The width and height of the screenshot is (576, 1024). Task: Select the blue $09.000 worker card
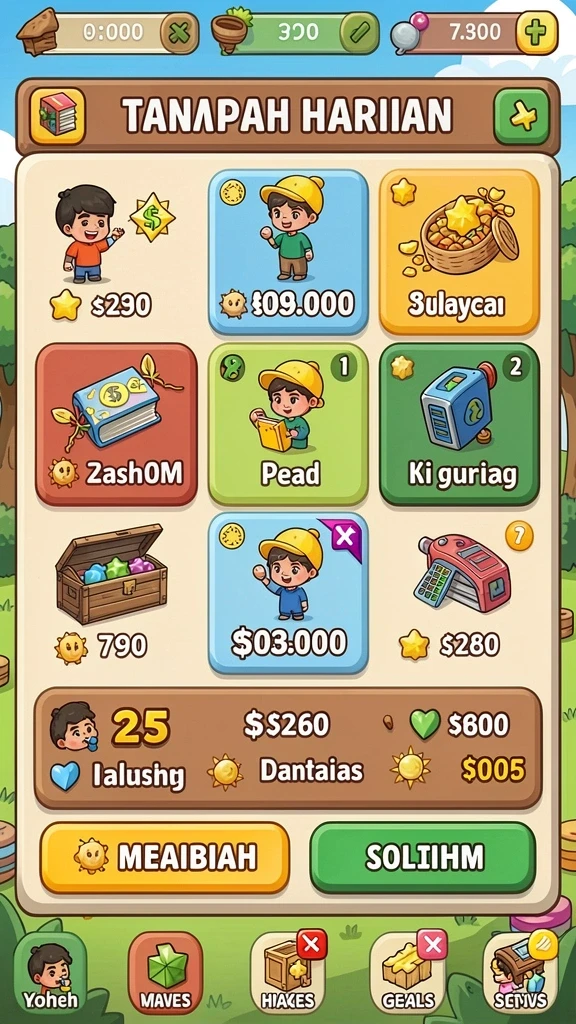point(288,251)
